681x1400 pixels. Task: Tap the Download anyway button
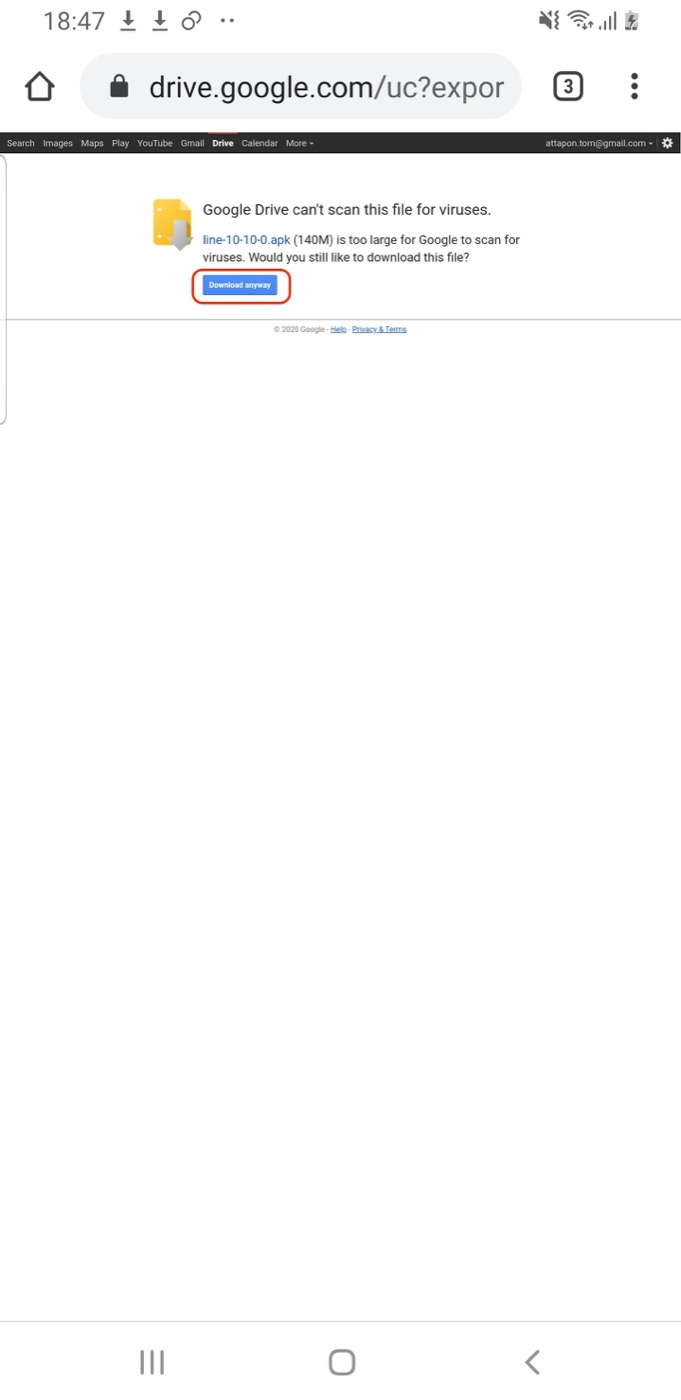pyautogui.click(x=240, y=285)
